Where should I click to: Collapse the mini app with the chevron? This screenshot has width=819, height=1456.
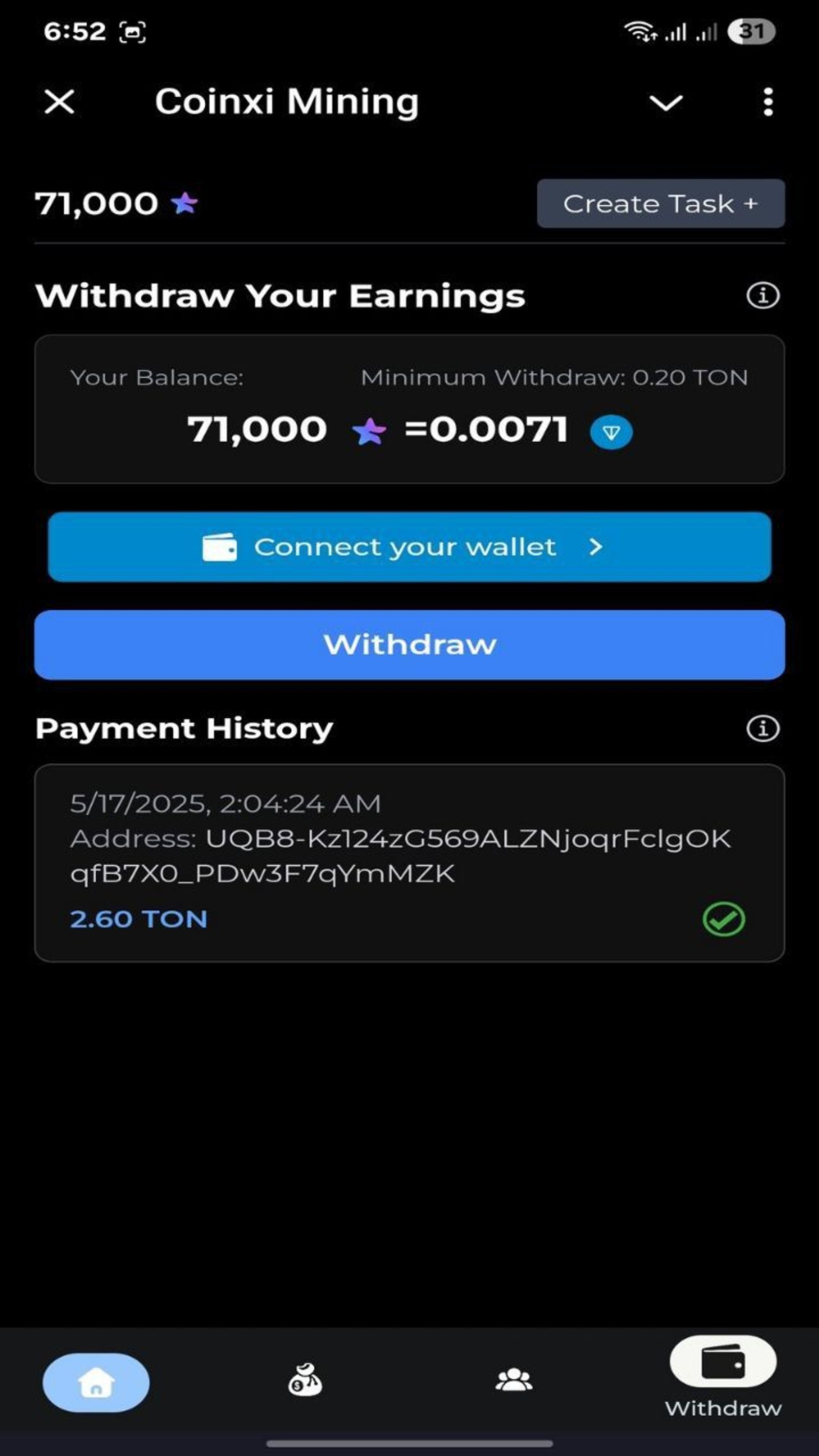point(665,103)
